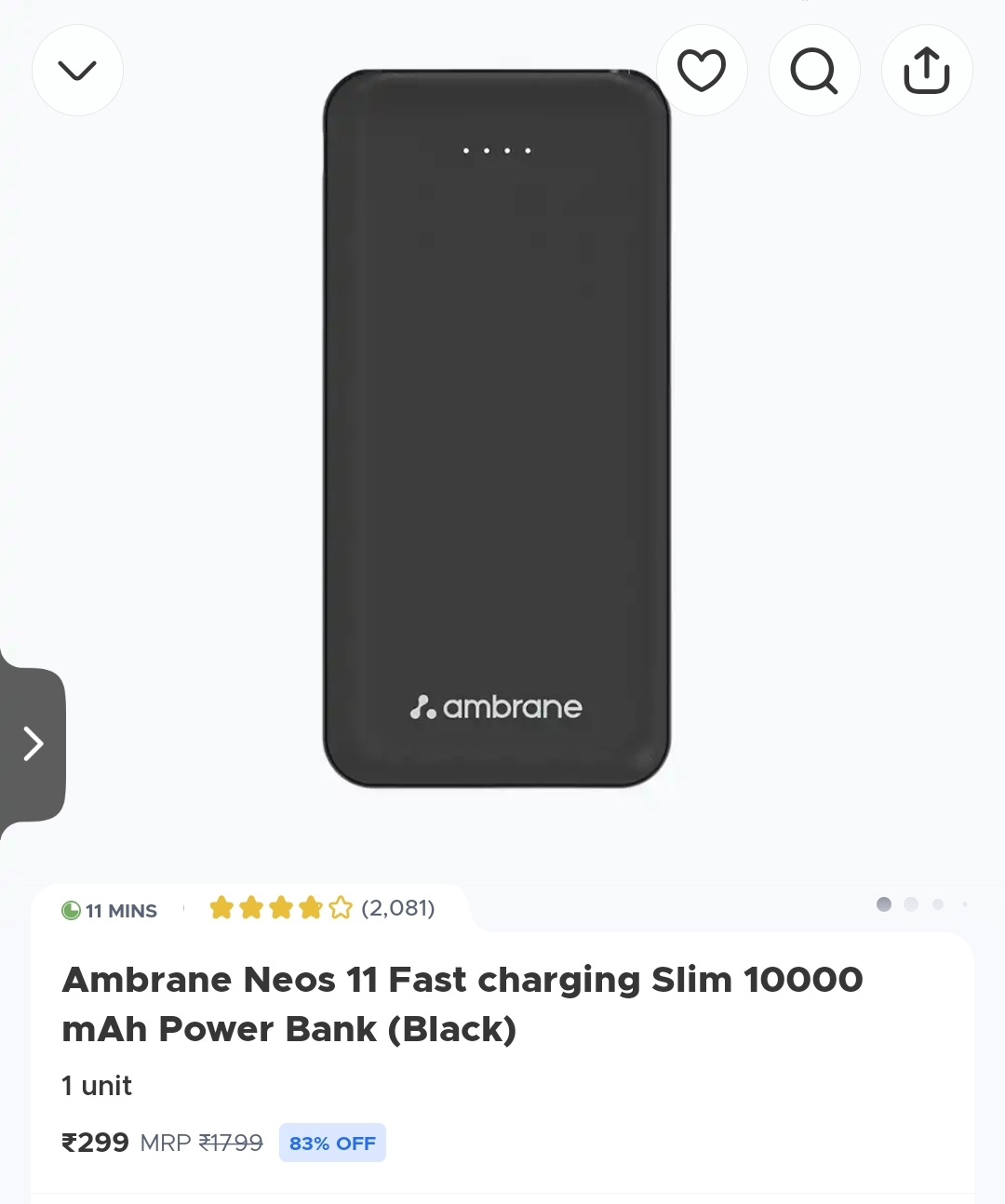Open search from the magnifier icon
Screen dimensions: 1005x1204
[814, 71]
